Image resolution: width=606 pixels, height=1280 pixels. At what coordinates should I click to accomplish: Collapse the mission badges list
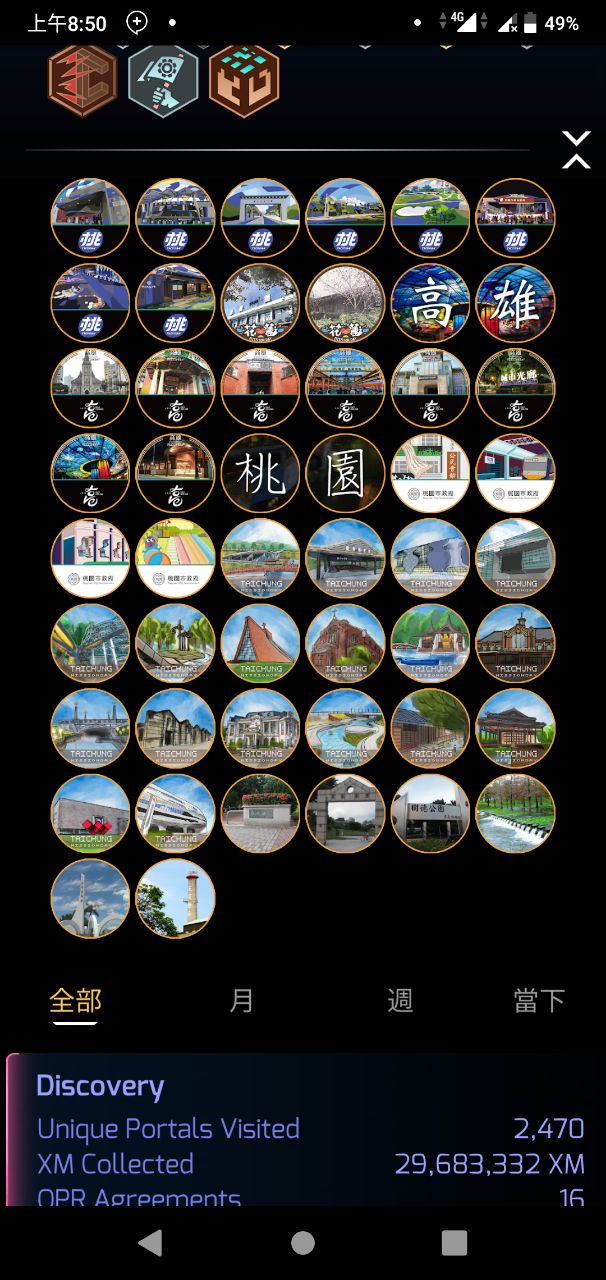pyautogui.click(x=576, y=149)
